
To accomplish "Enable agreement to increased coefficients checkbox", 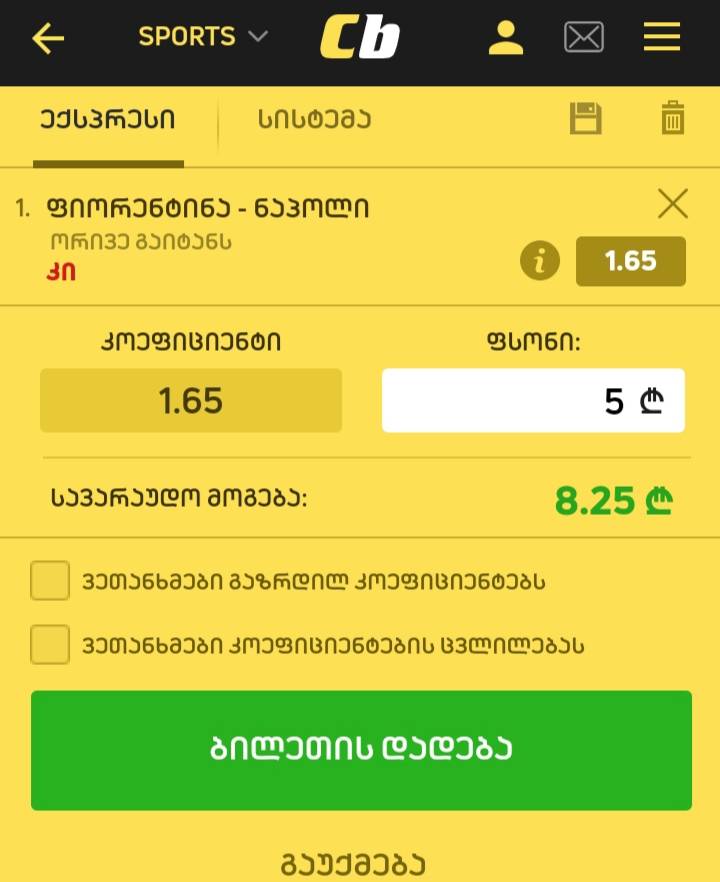I will [x=50, y=580].
